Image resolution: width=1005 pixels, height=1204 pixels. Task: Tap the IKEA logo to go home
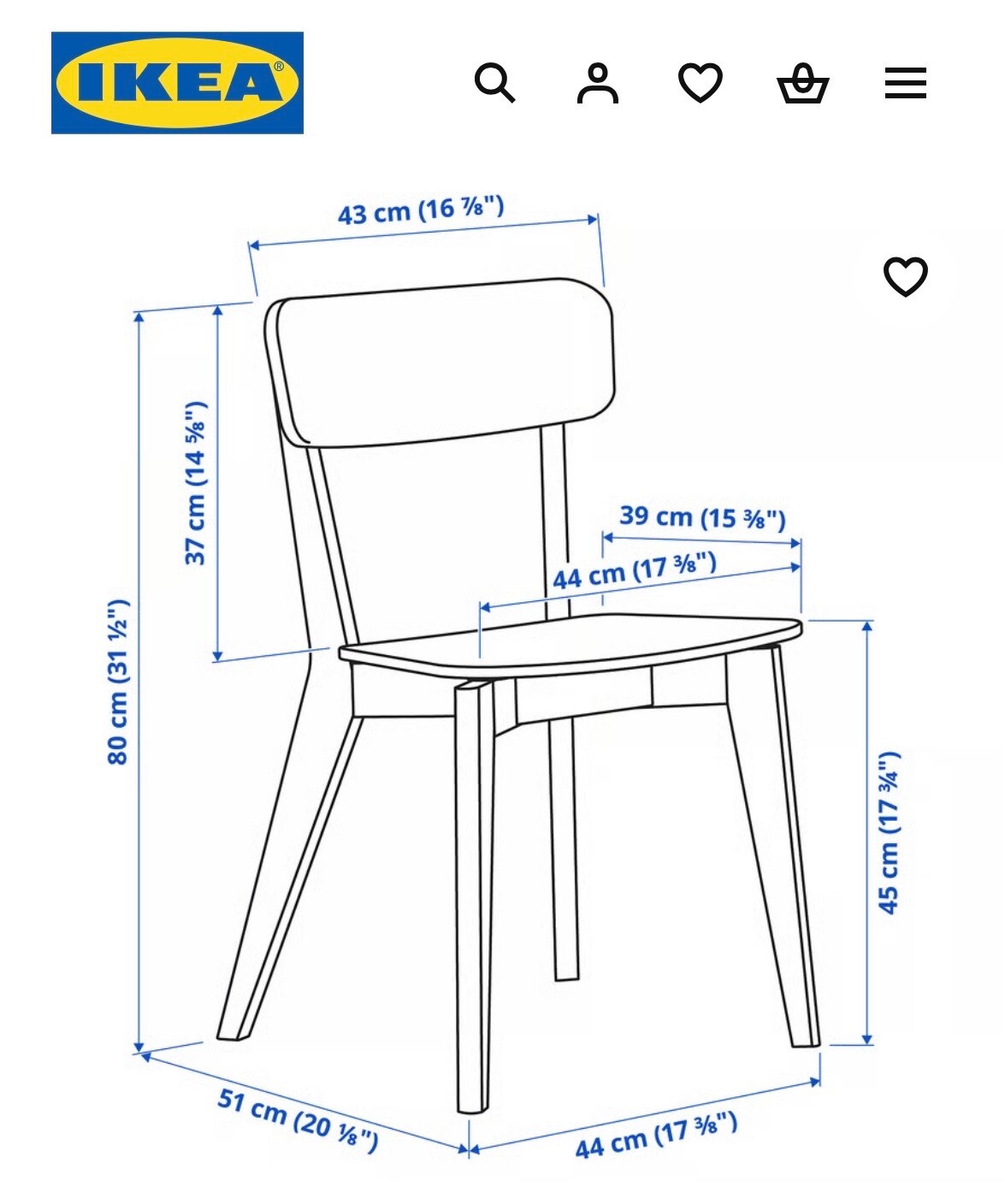(177, 83)
